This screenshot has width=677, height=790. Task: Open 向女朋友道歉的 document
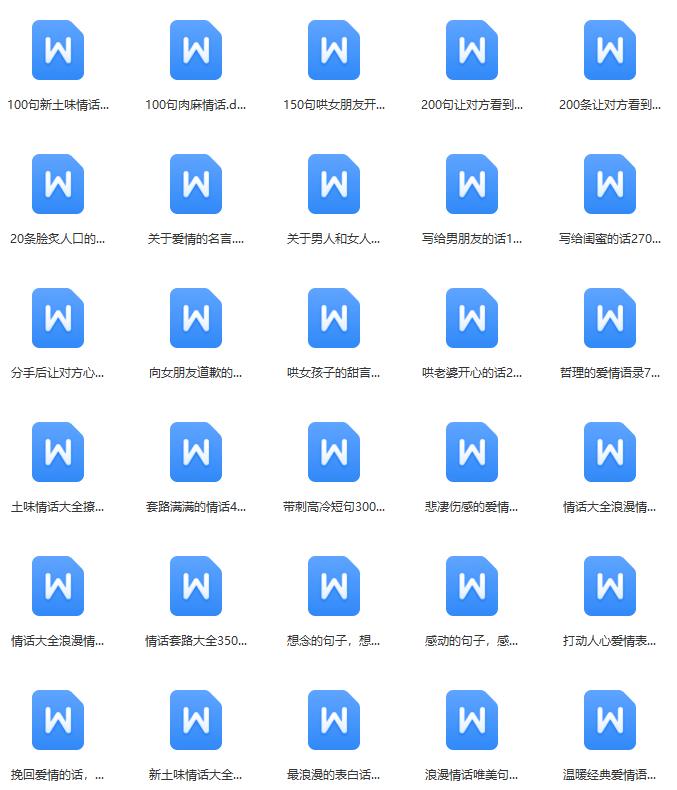196,318
